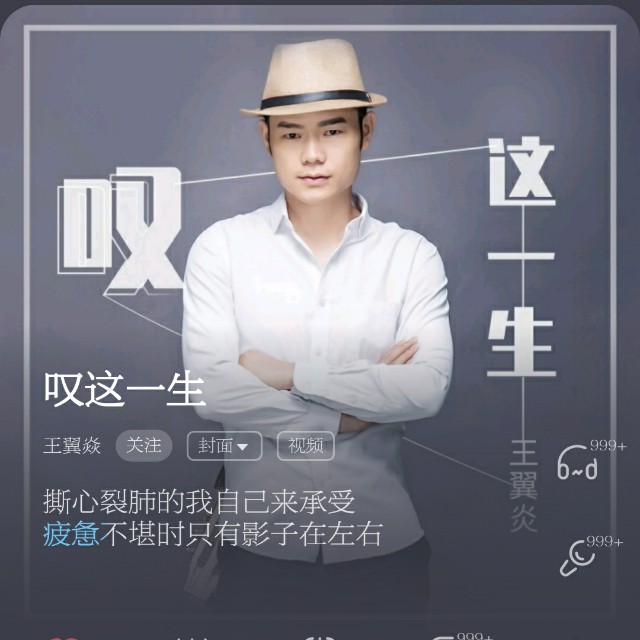640x640 pixels.
Task: Expand the 封面 dropdown
Action: point(224,446)
